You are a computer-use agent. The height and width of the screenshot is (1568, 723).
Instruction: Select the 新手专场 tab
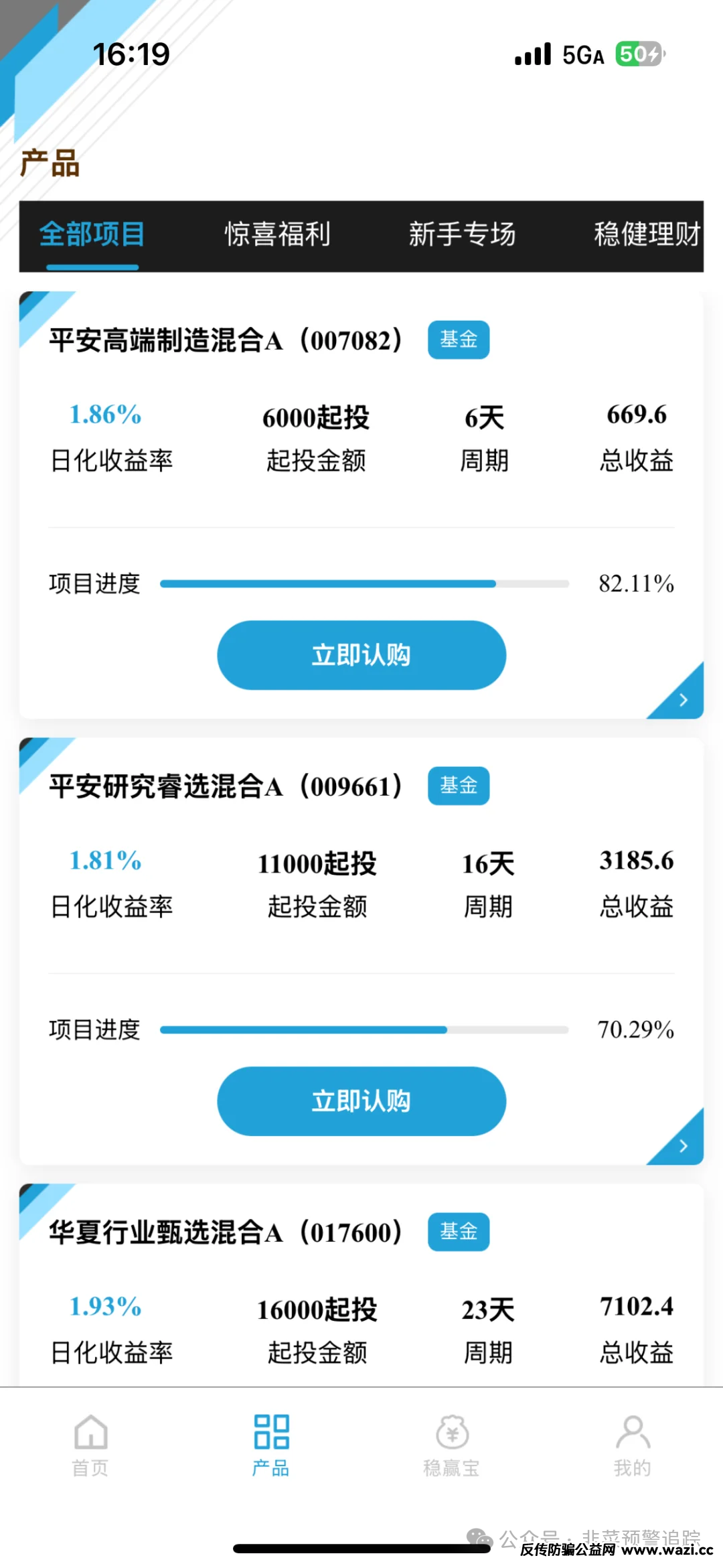[x=462, y=235]
